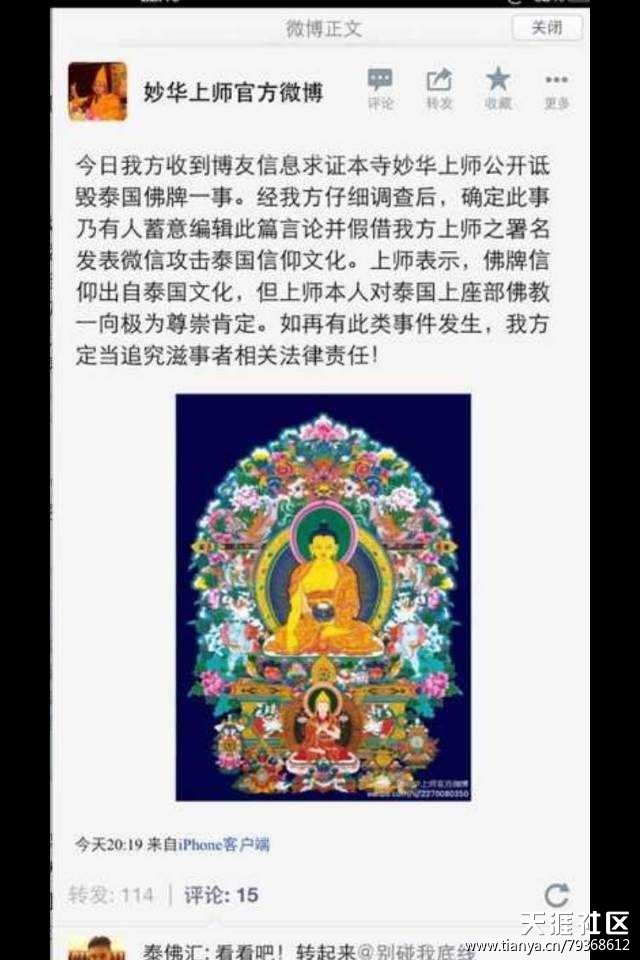Screen dimensions: 640x960
Task: Repost via the 转发 icon
Action: 439,88
